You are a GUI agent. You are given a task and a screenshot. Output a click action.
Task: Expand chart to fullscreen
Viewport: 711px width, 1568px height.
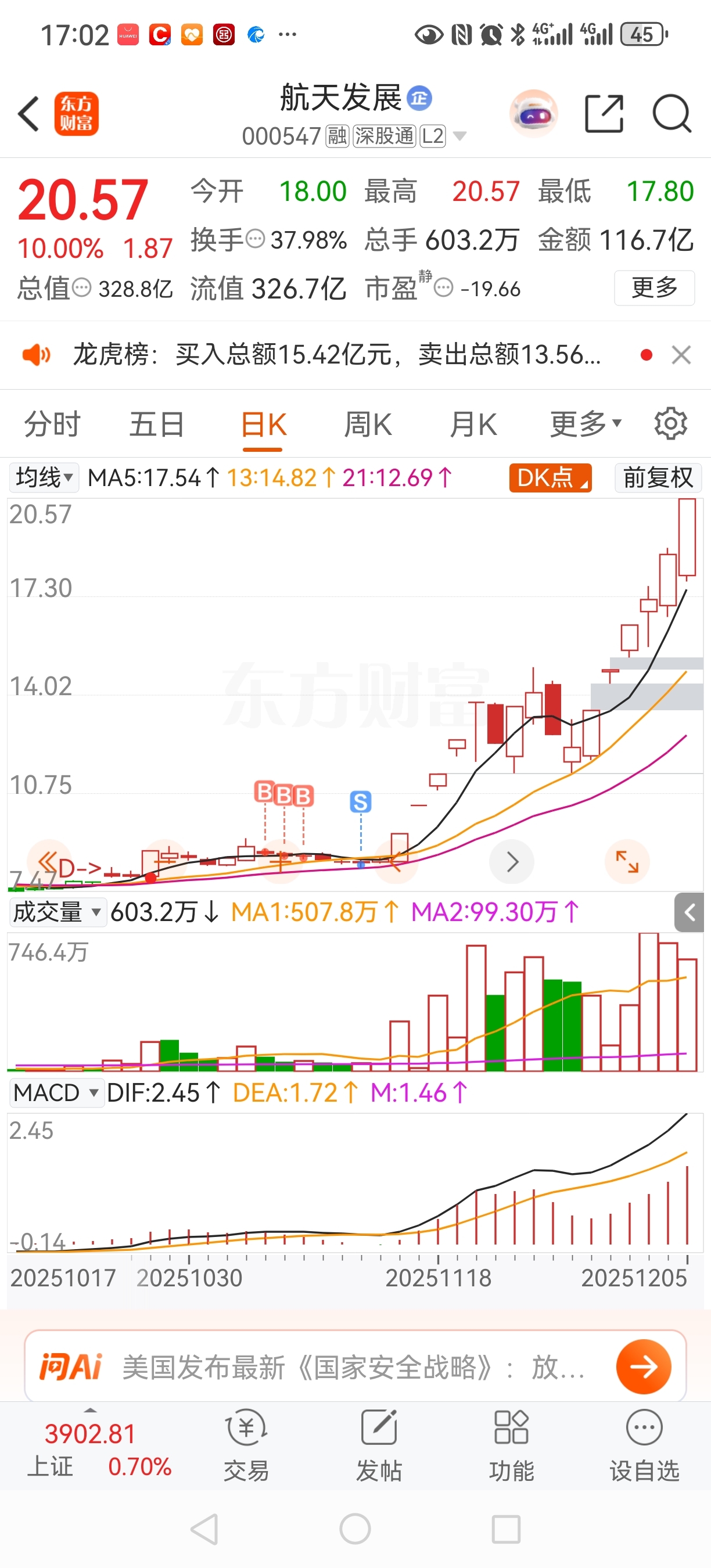click(626, 861)
